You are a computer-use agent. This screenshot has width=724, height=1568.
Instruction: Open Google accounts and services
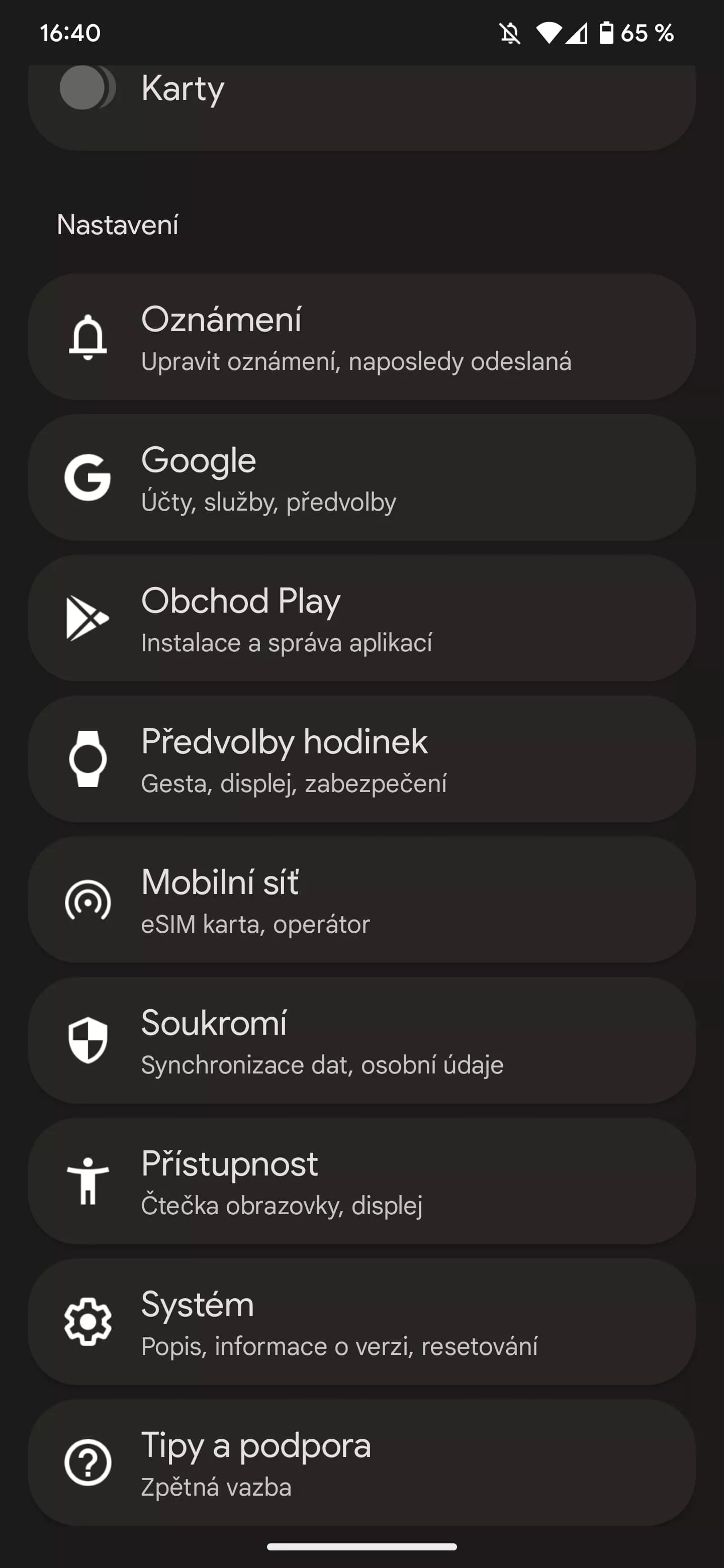point(361,477)
